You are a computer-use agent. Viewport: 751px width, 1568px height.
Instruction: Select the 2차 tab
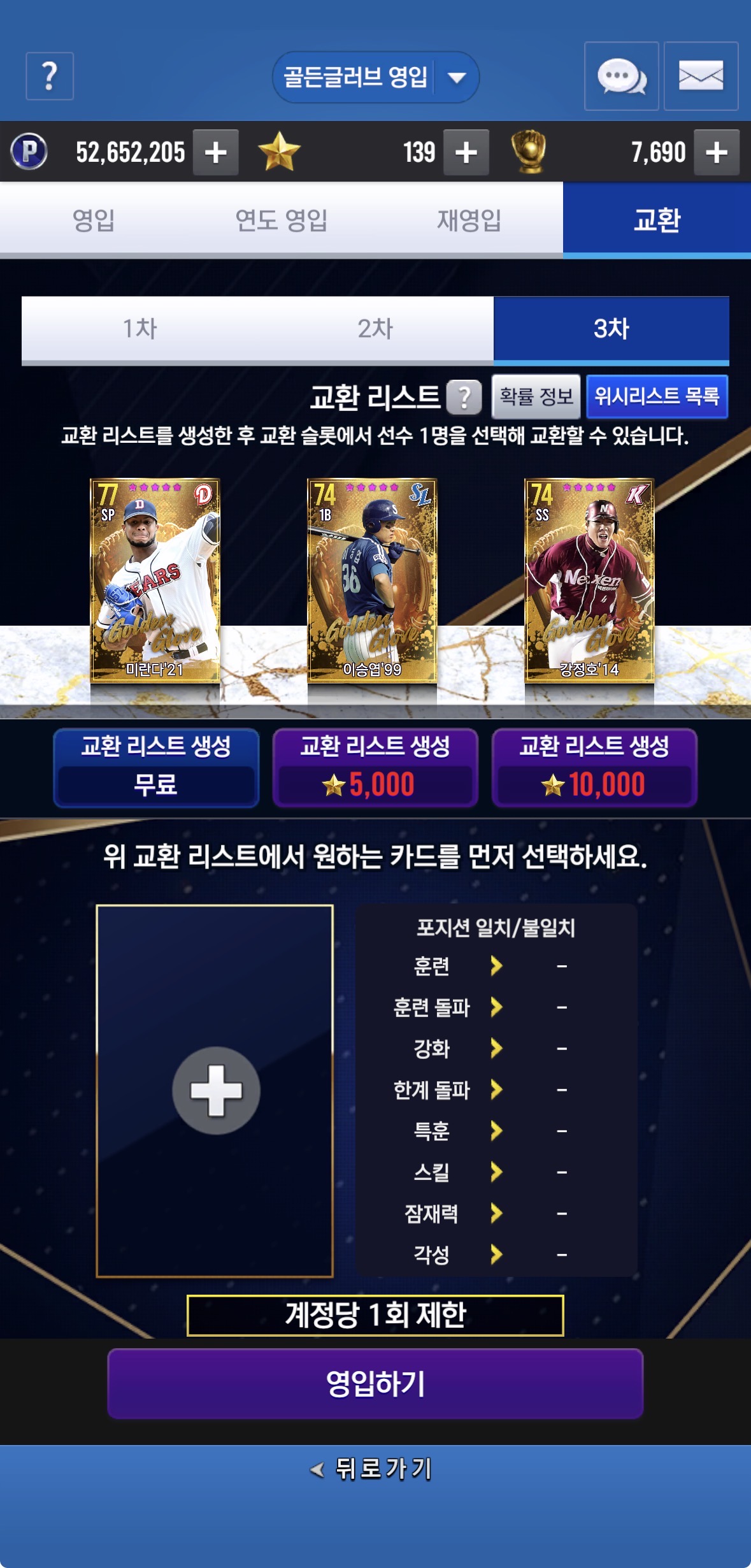pos(375,329)
